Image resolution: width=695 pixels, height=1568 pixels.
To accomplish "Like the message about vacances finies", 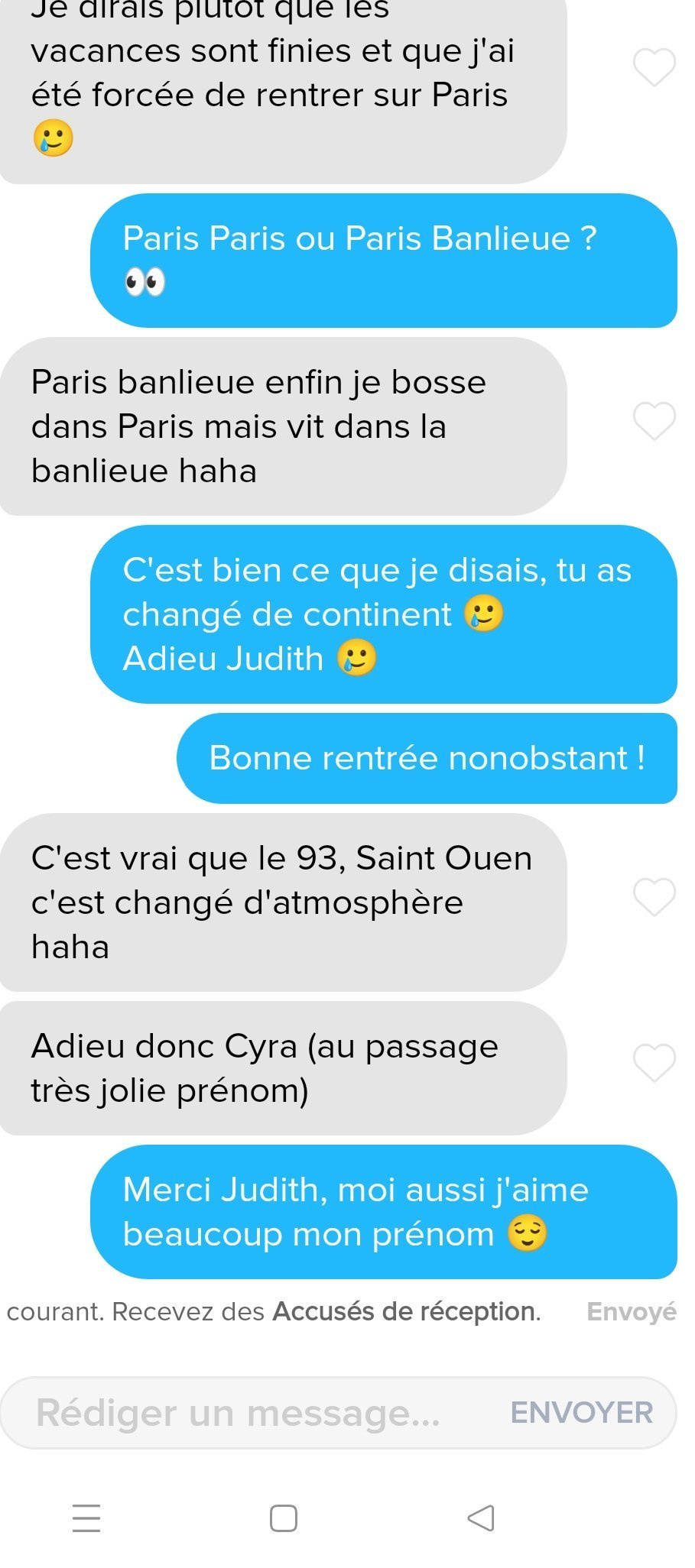I will click(x=654, y=67).
